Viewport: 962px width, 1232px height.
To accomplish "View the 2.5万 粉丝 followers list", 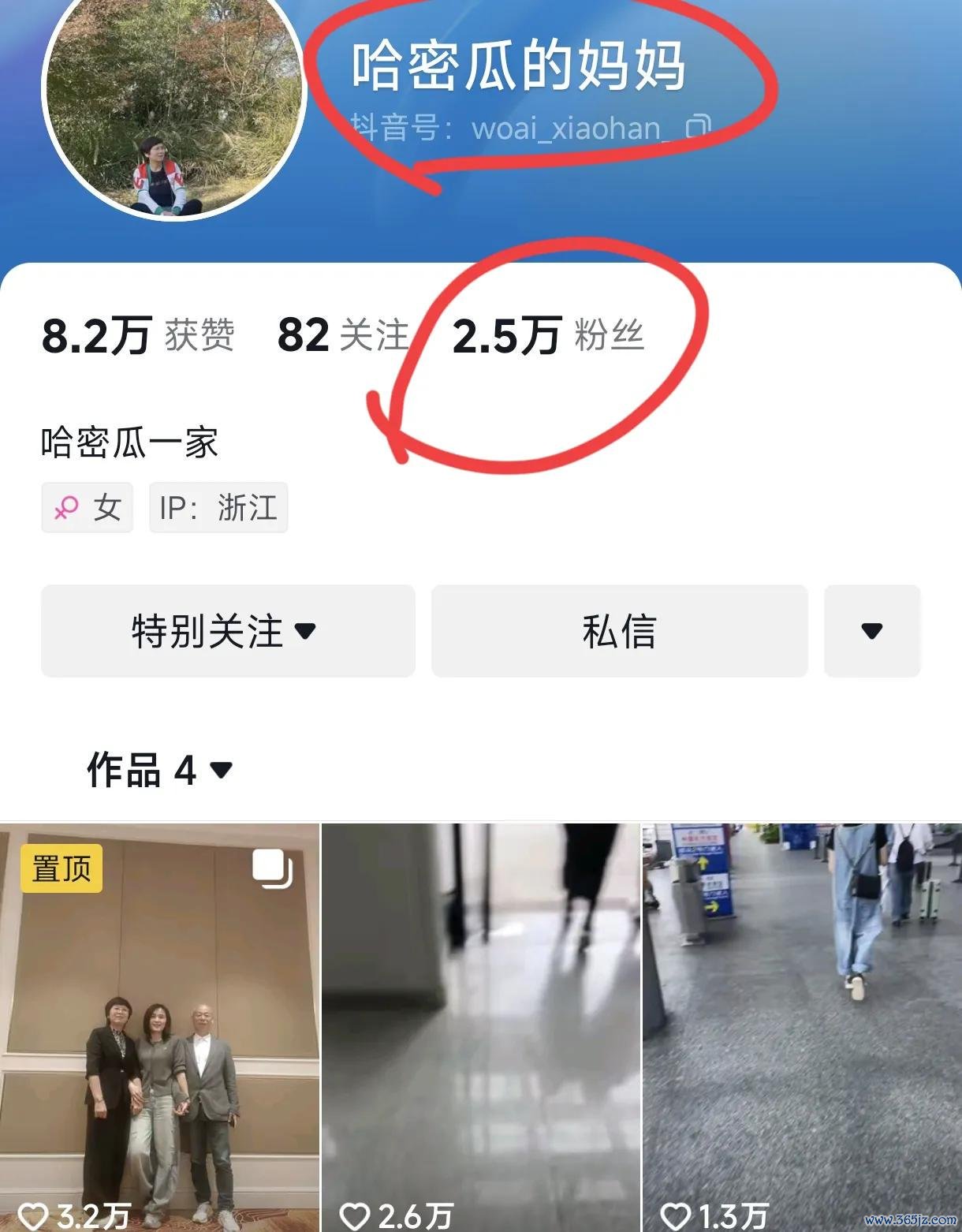I will (548, 336).
